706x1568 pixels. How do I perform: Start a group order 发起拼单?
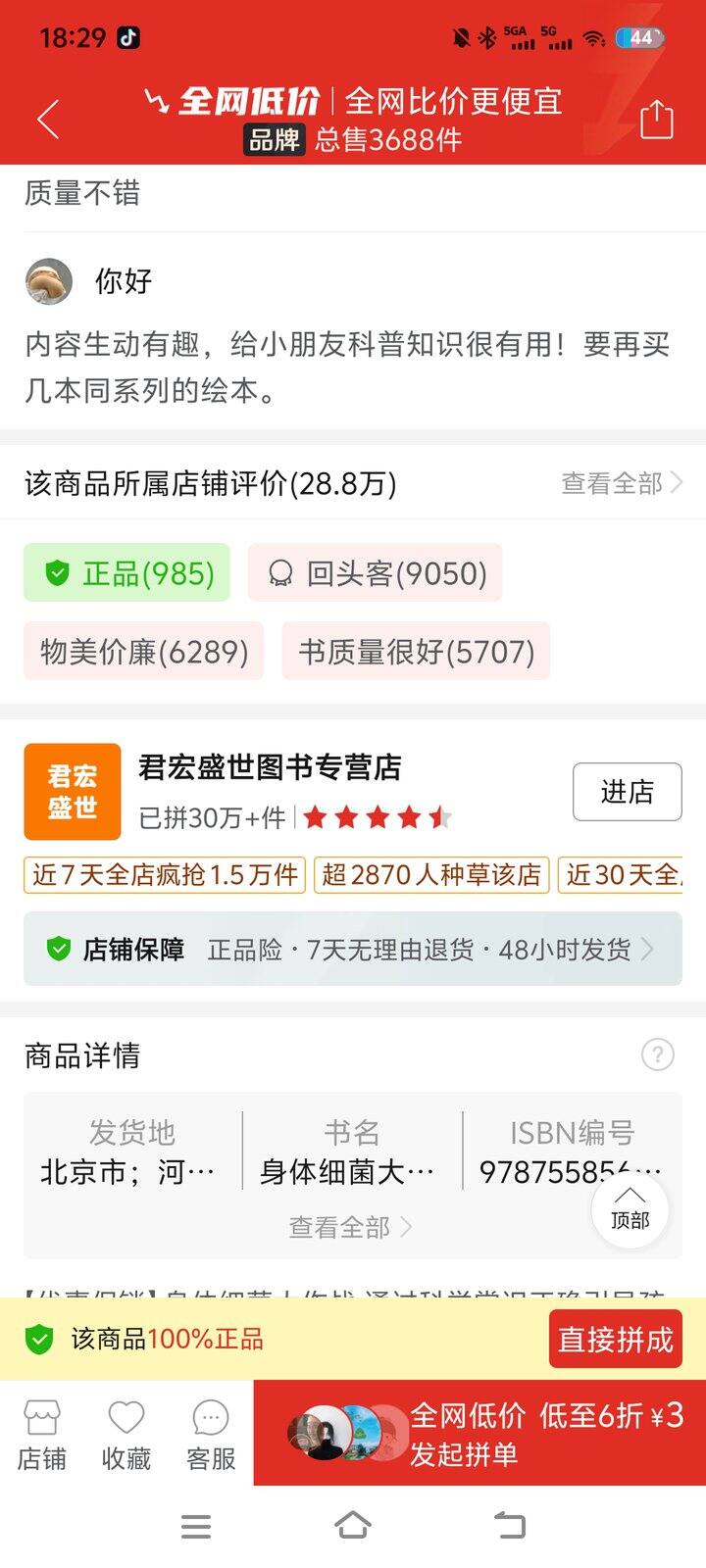[479, 1435]
